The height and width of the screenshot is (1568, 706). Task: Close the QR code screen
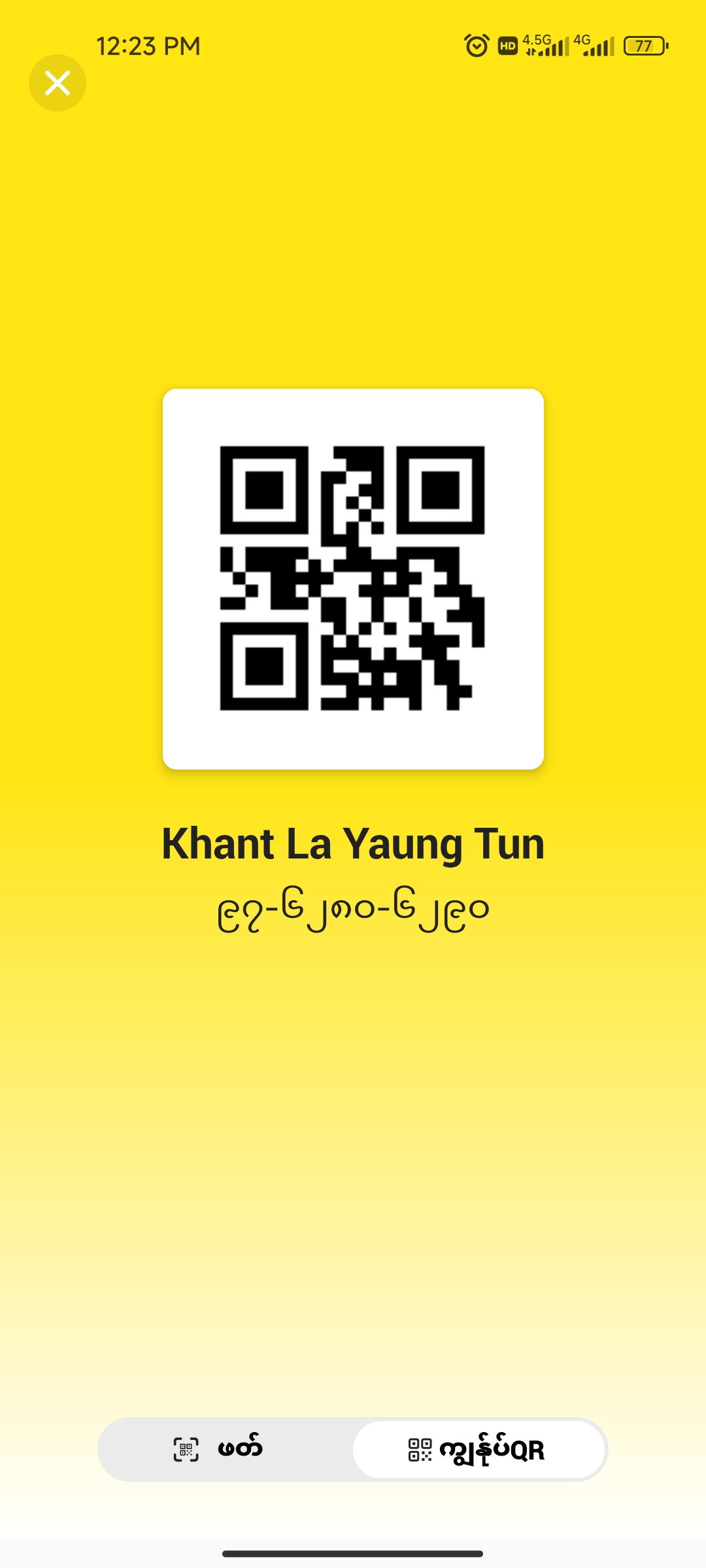[x=58, y=83]
